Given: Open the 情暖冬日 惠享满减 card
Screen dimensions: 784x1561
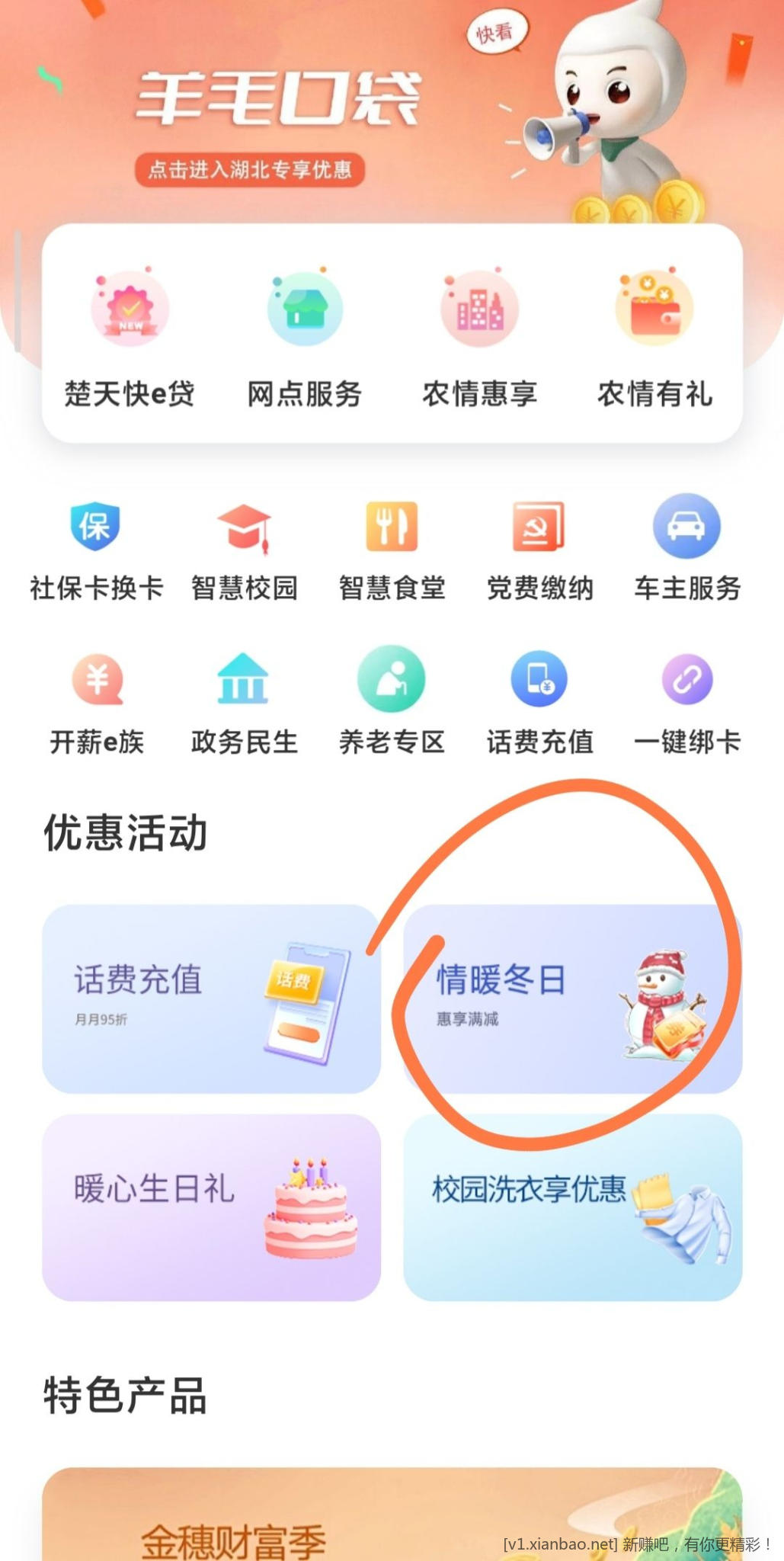Looking at the screenshot, I should pos(572,998).
